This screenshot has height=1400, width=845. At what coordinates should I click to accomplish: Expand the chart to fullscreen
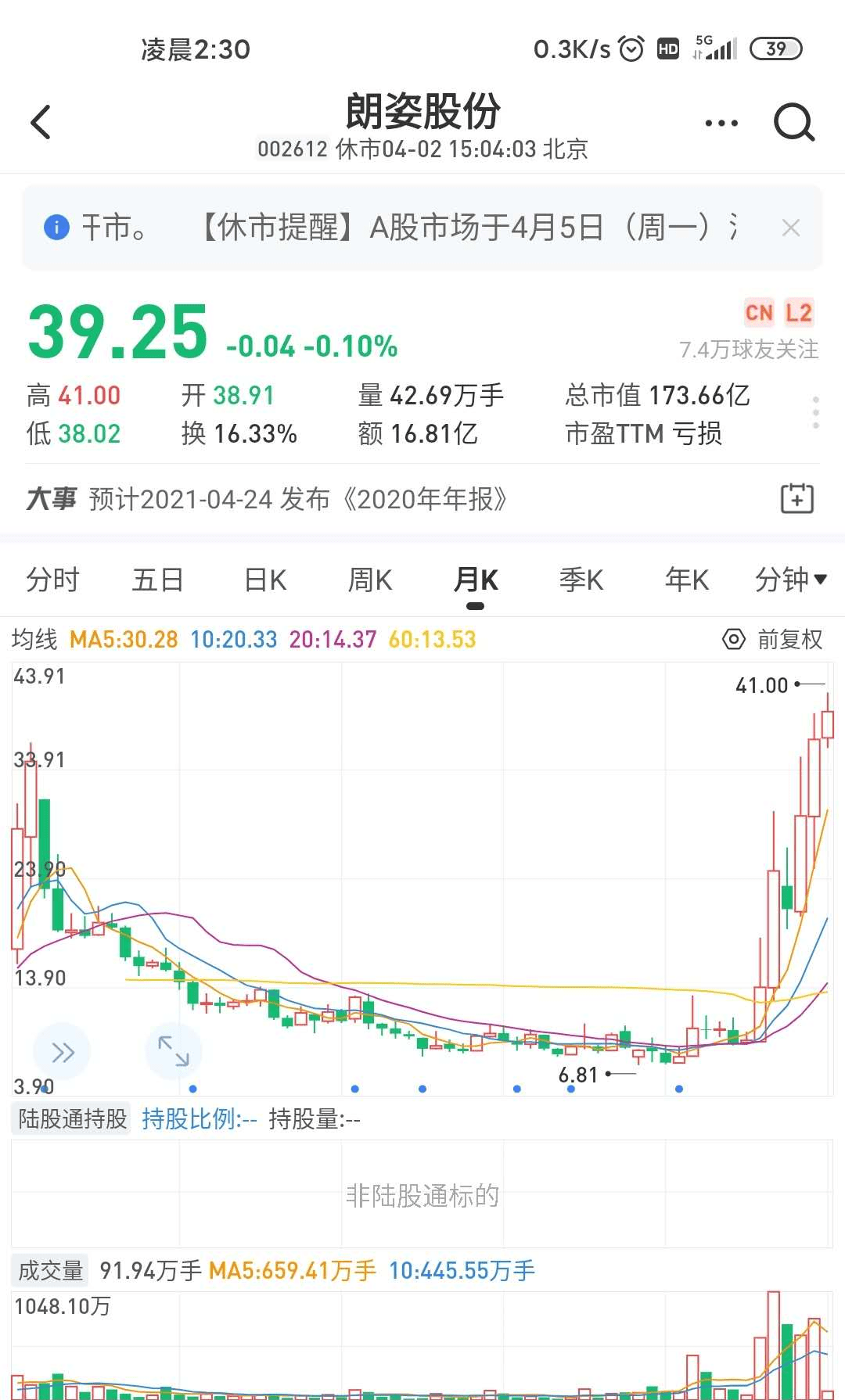coord(173,1050)
